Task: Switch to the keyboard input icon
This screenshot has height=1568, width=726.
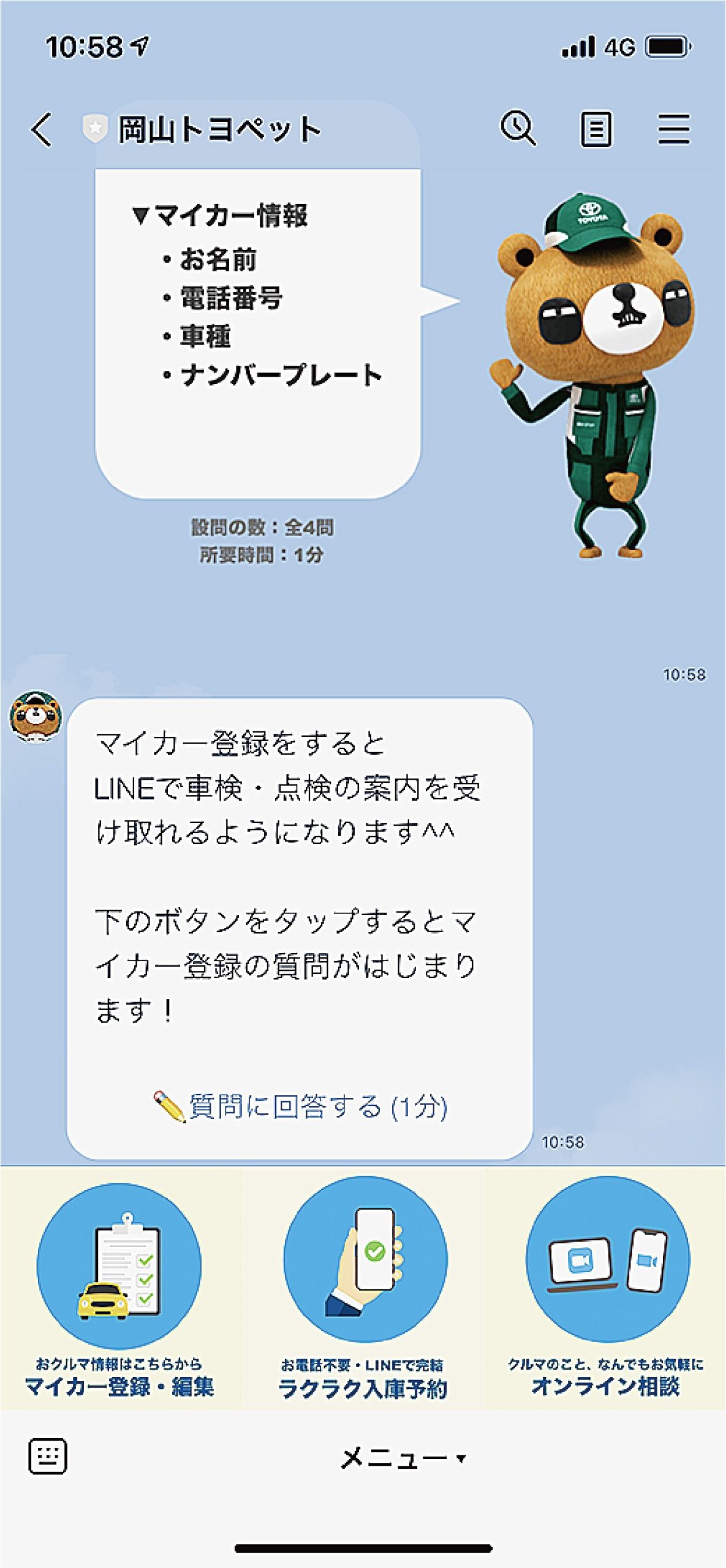Action: [x=48, y=1456]
